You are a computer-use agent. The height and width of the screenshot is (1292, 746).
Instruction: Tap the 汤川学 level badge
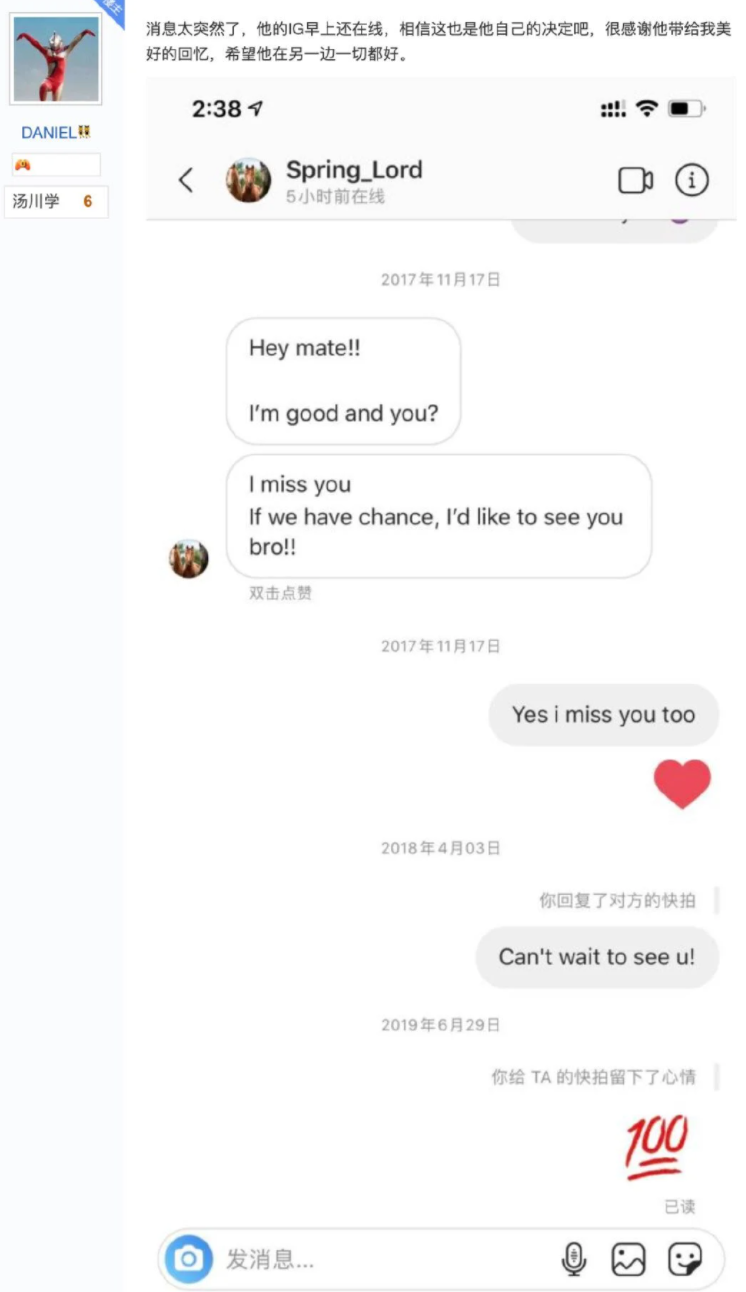pos(56,202)
